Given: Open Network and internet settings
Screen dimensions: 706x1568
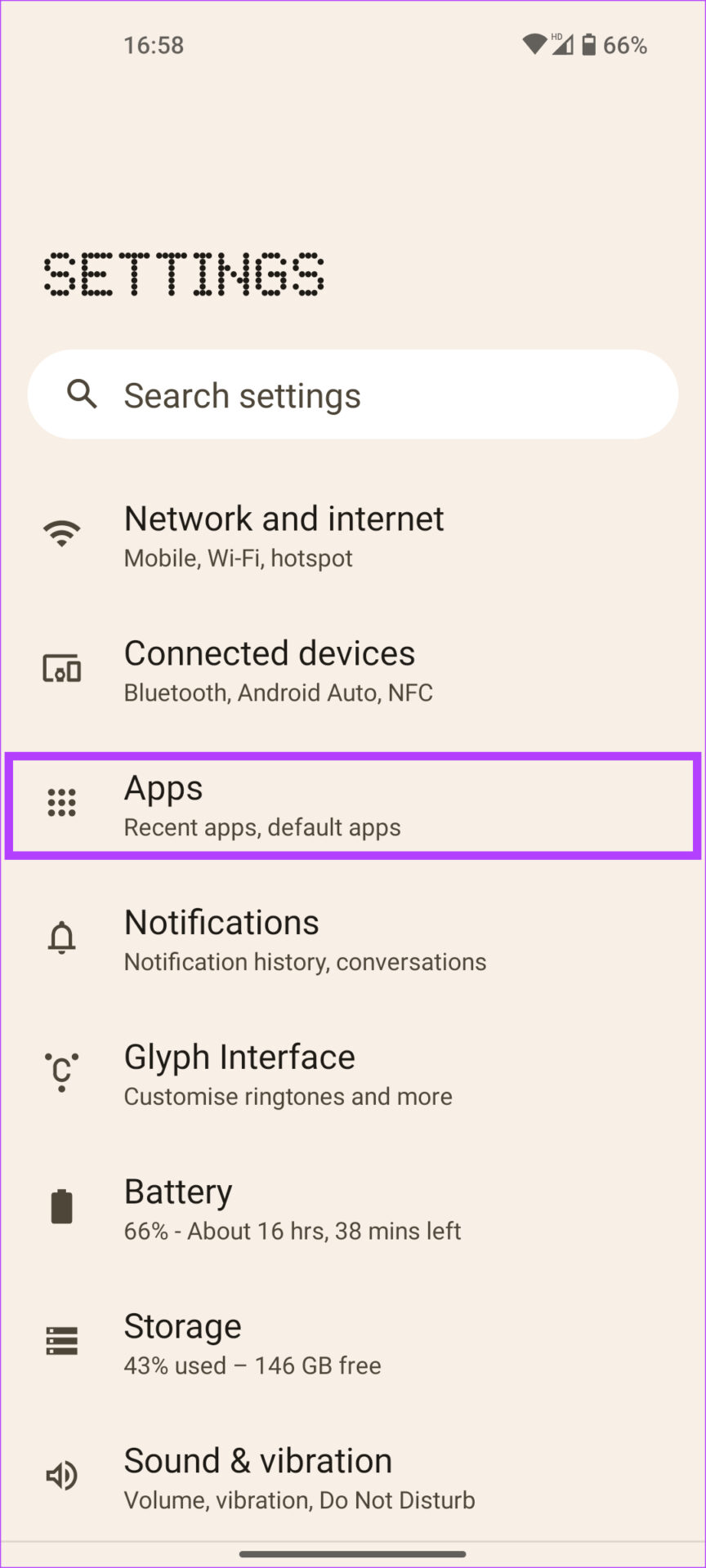Looking at the screenshot, I should click(353, 536).
